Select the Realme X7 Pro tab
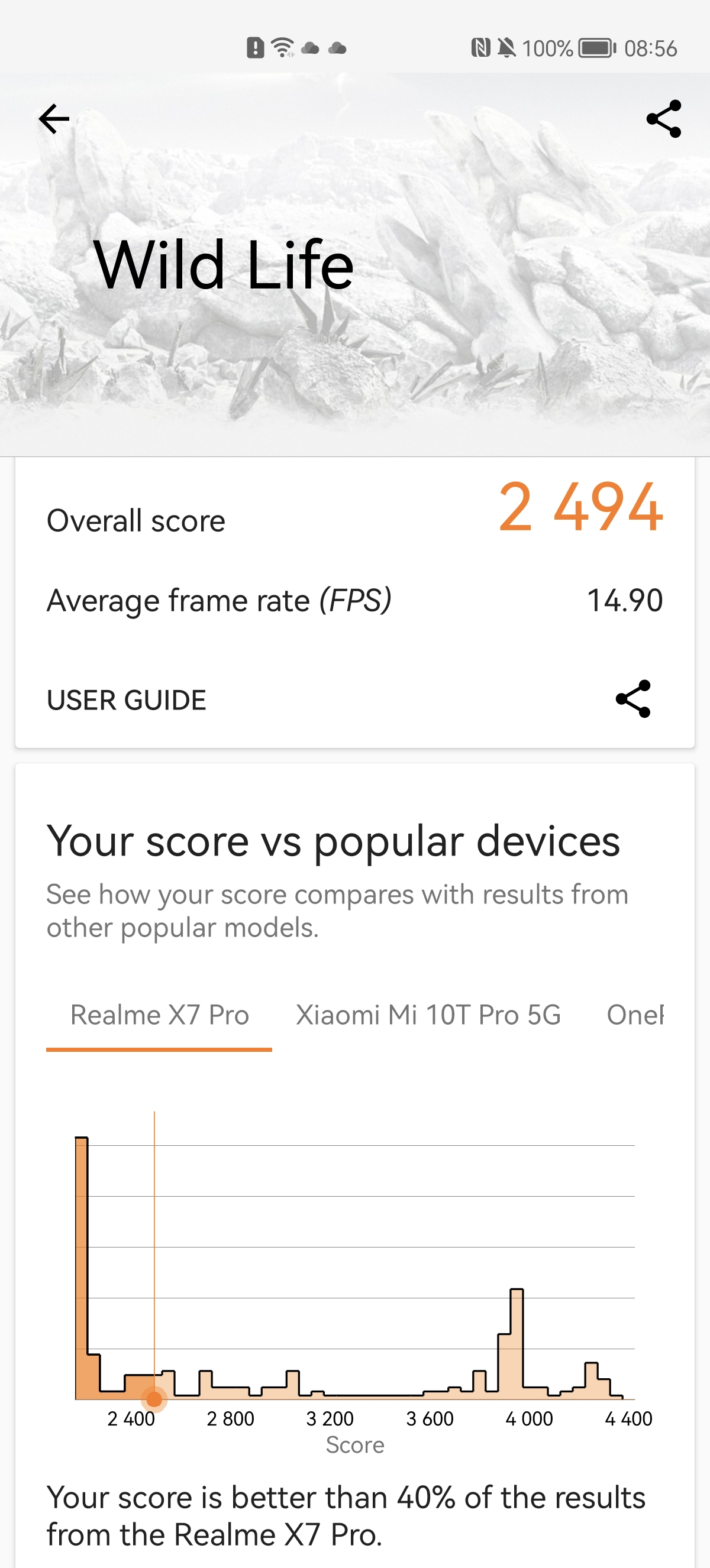 click(160, 1015)
